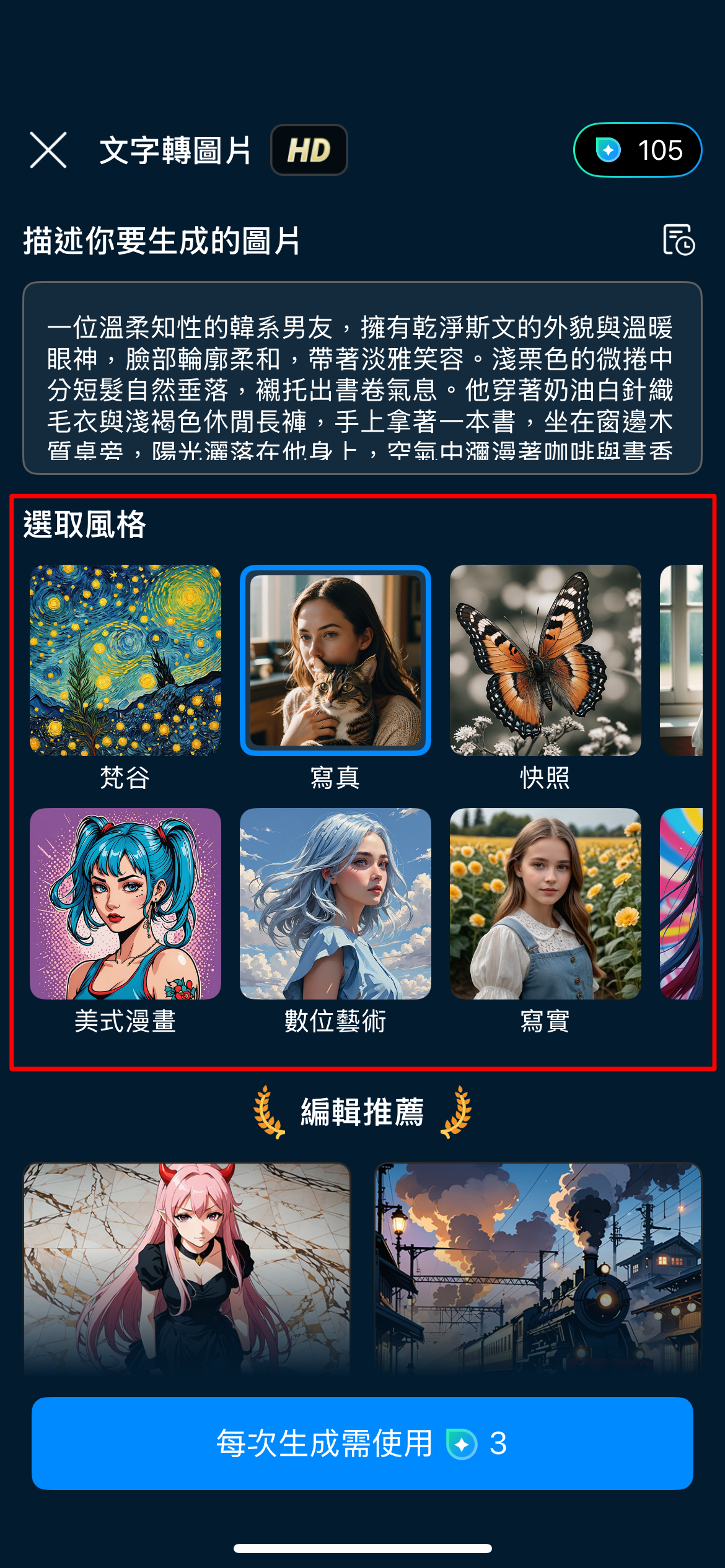
Task: Close the 文字轉圖片 screen
Action: 48,150
